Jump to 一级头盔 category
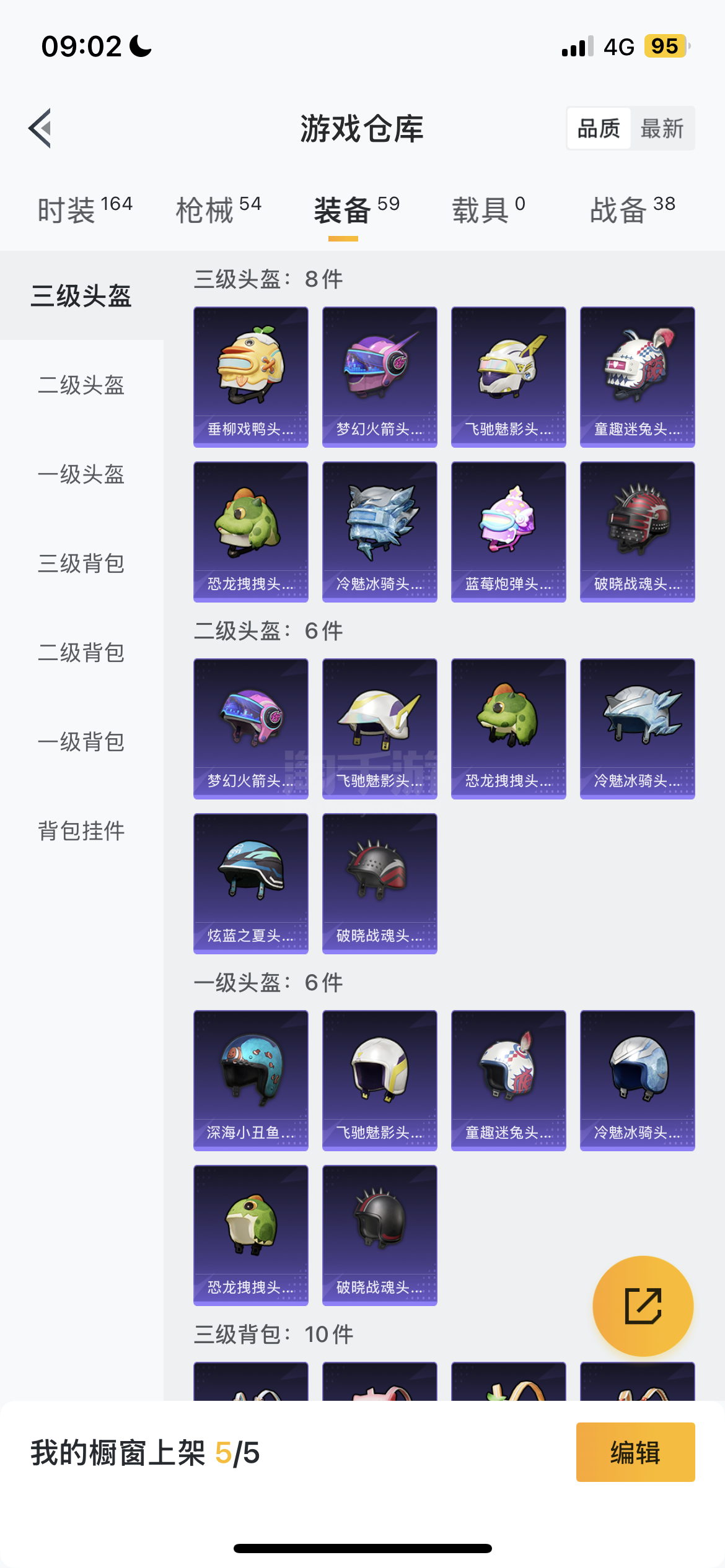The height and width of the screenshot is (1568, 725). pos(81,474)
